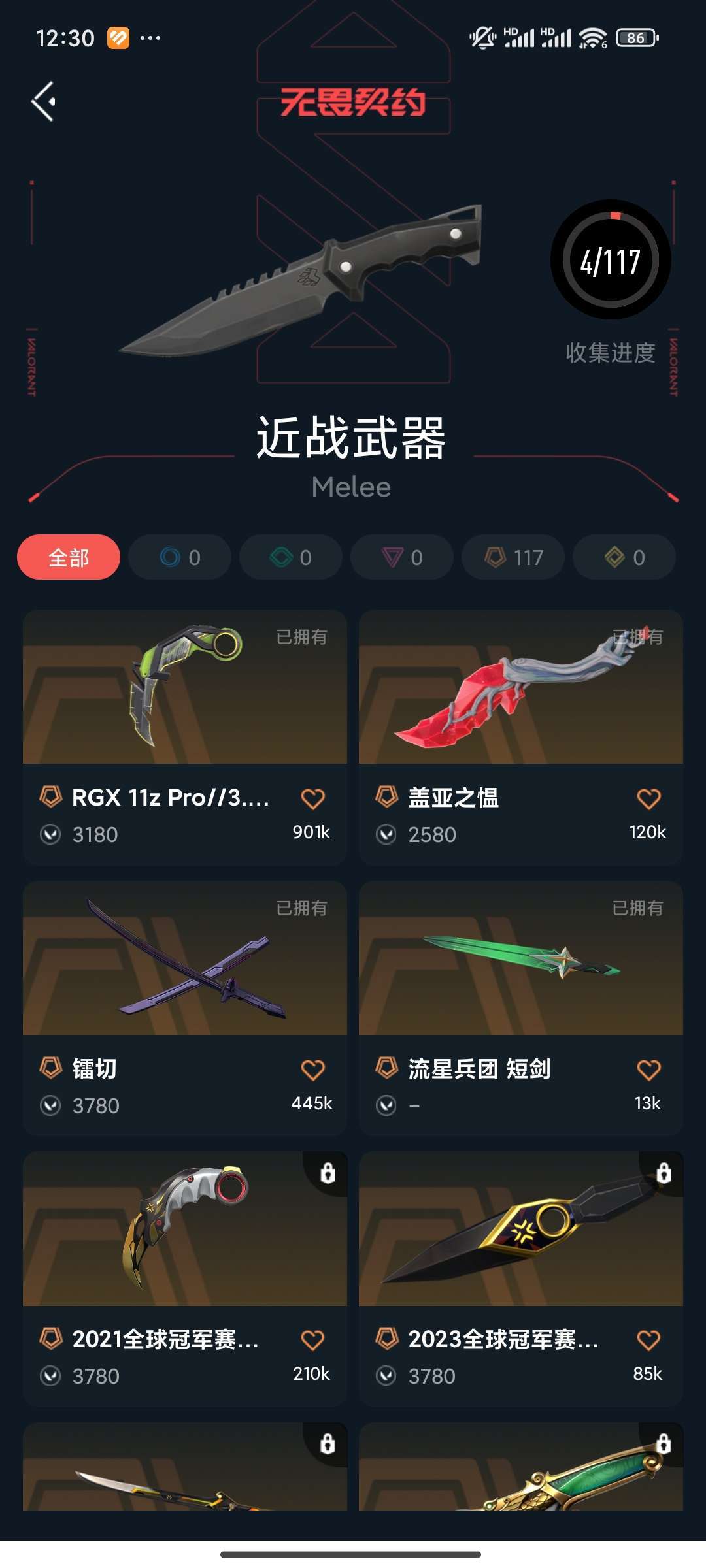Filter by the yellow diamond tier chip

pos(624,557)
